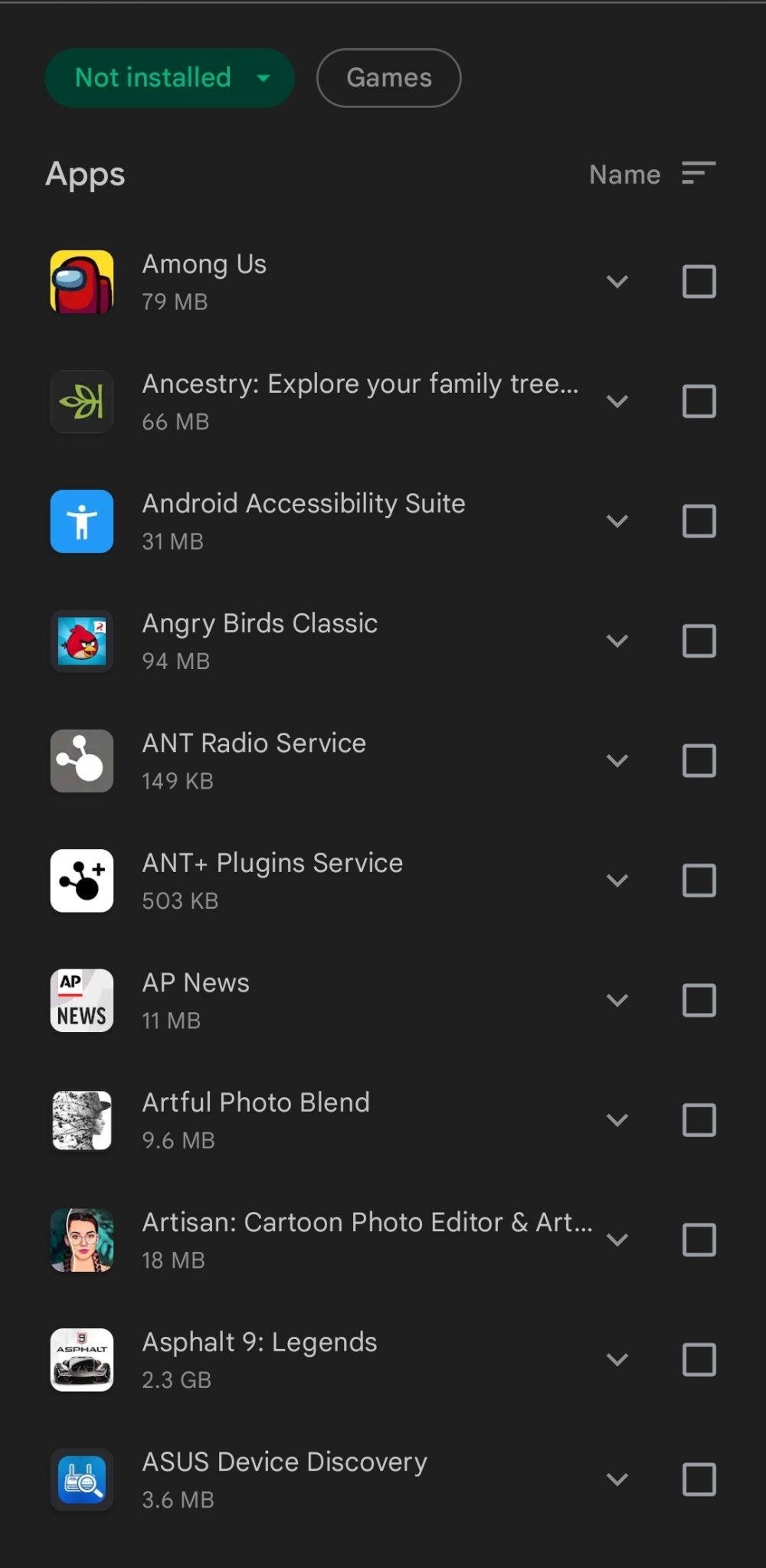Check the Among Us checkbox
Image resolution: width=766 pixels, height=1568 pixels.
(x=698, y=281)
